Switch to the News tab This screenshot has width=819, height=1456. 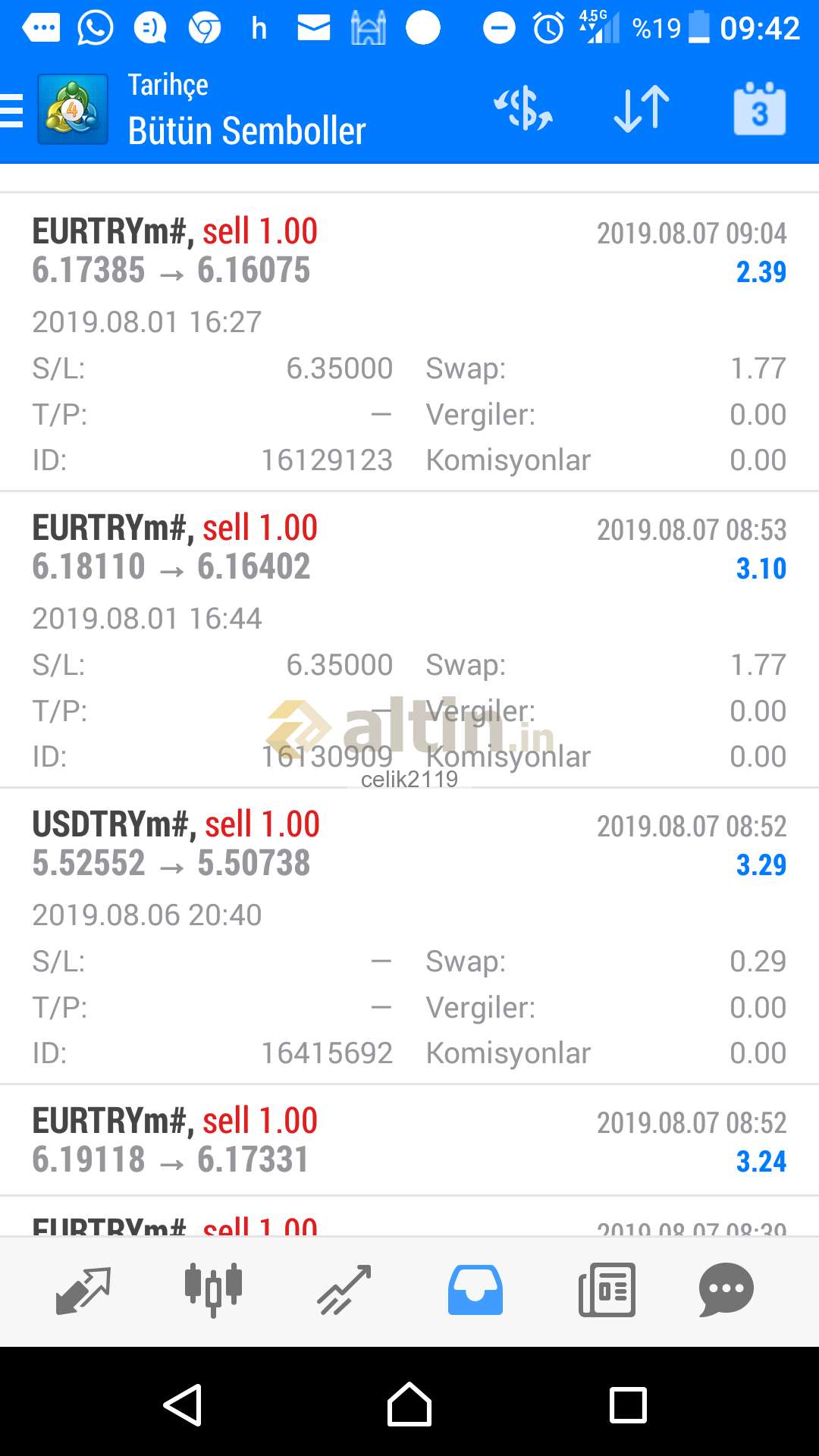click(x=607, y=1290)
